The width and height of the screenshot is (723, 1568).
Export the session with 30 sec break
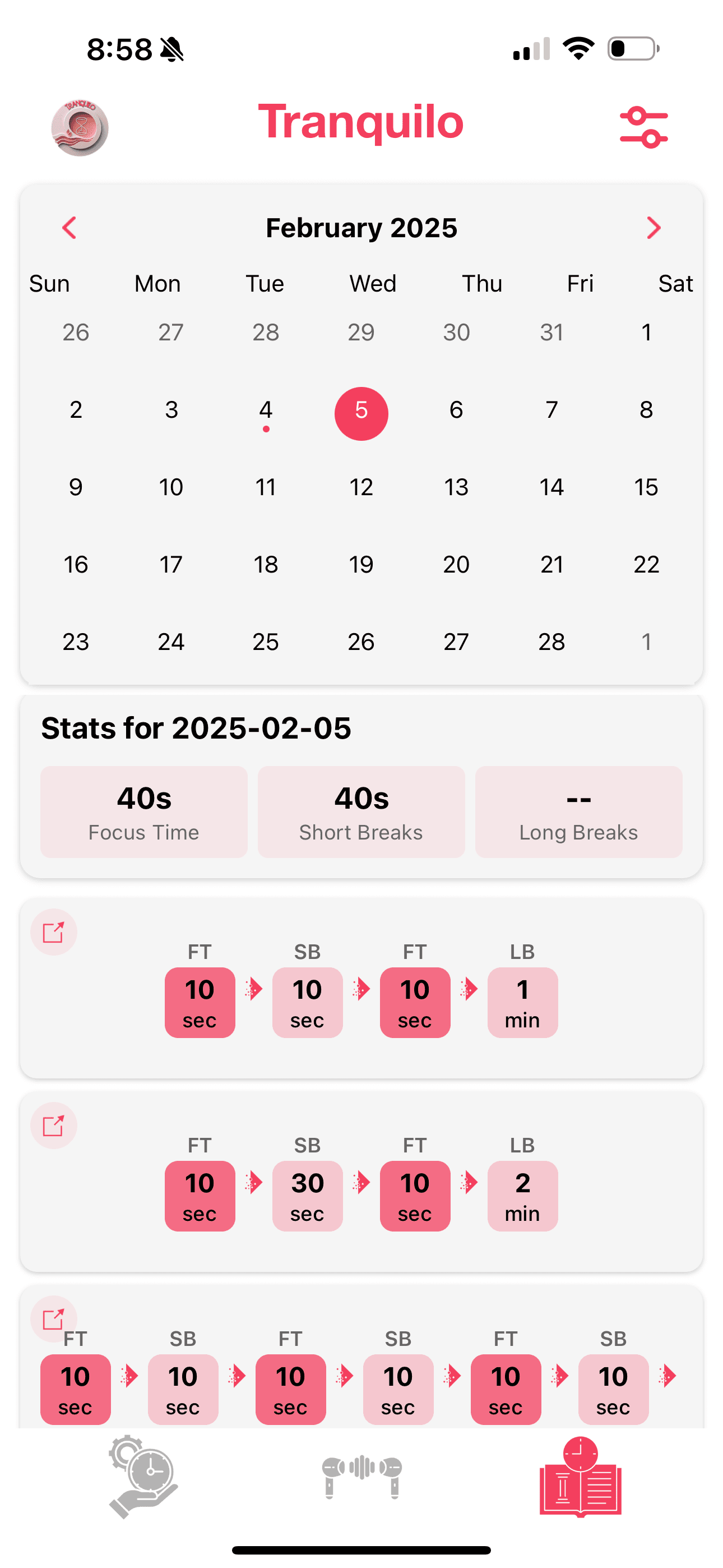tap(54, 1125)
